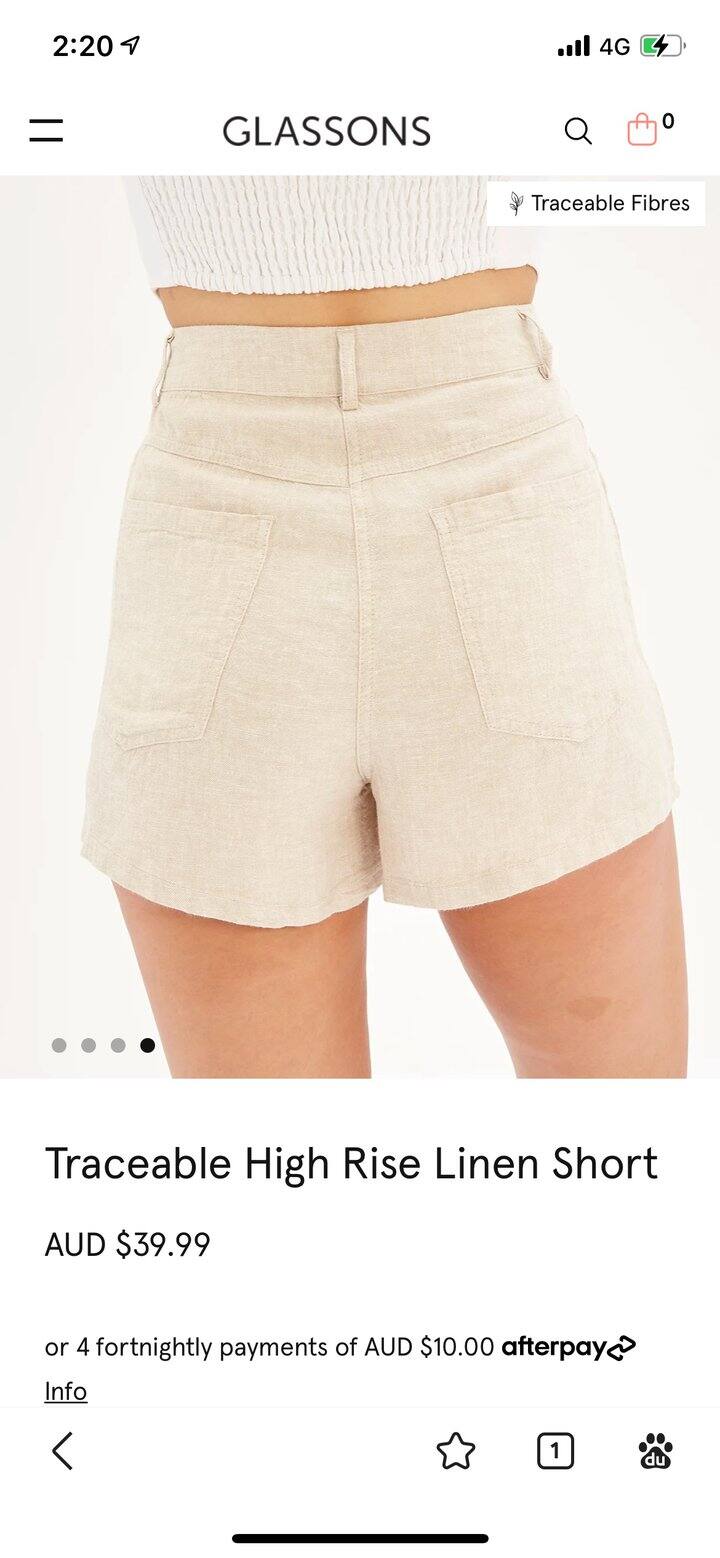Open the Baidu paw menu

coord(655,1451)
